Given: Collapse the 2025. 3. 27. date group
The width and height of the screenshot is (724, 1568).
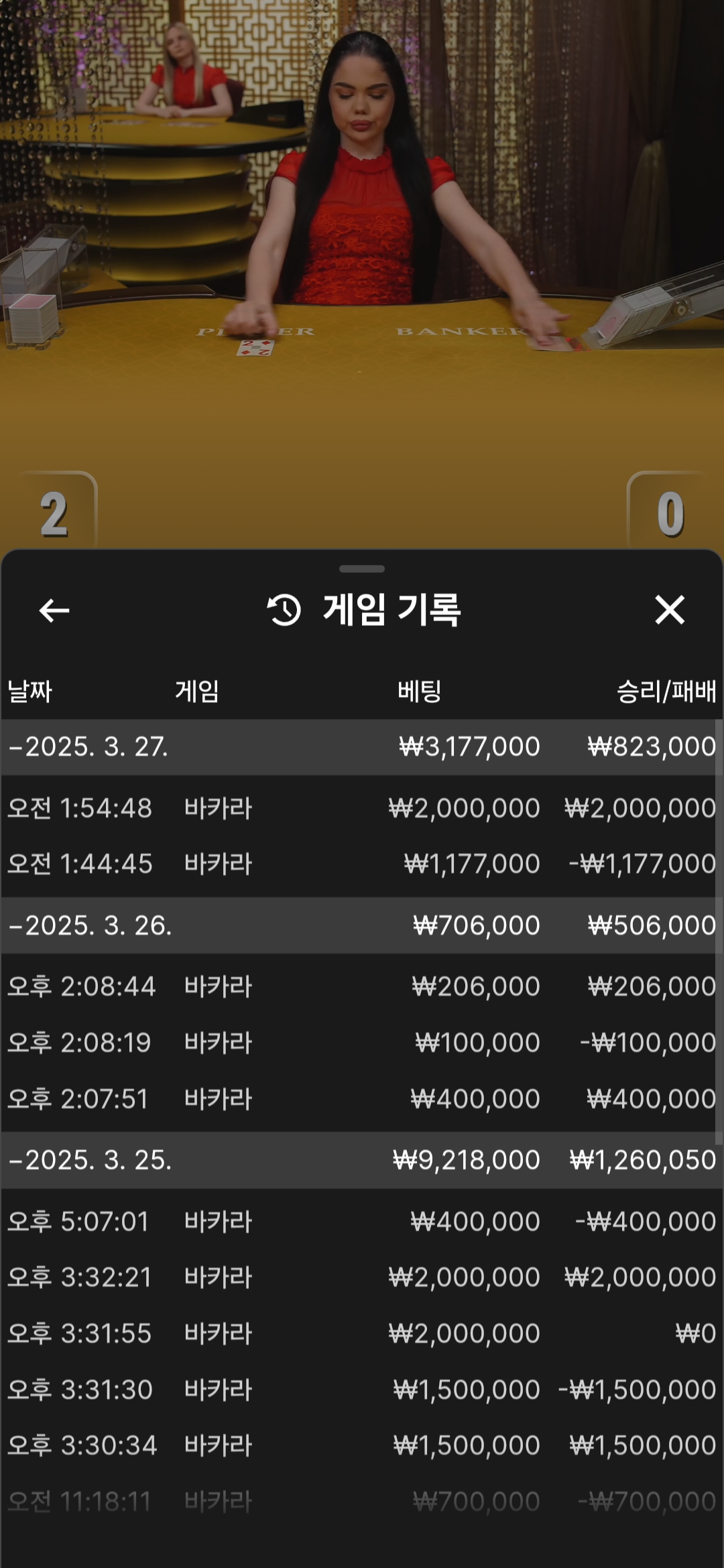Looking at the screenshot, I should pos(362,746).
